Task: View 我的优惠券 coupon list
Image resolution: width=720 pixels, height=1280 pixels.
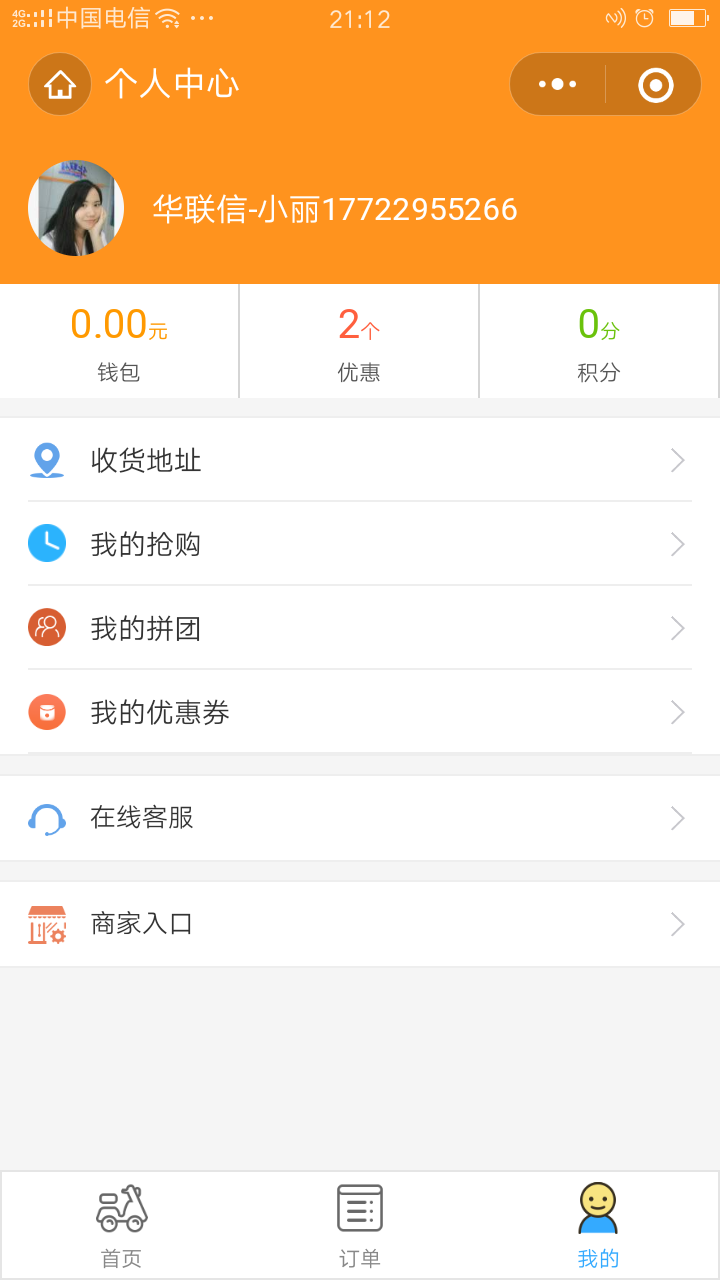Action: [x=360, y=712]
